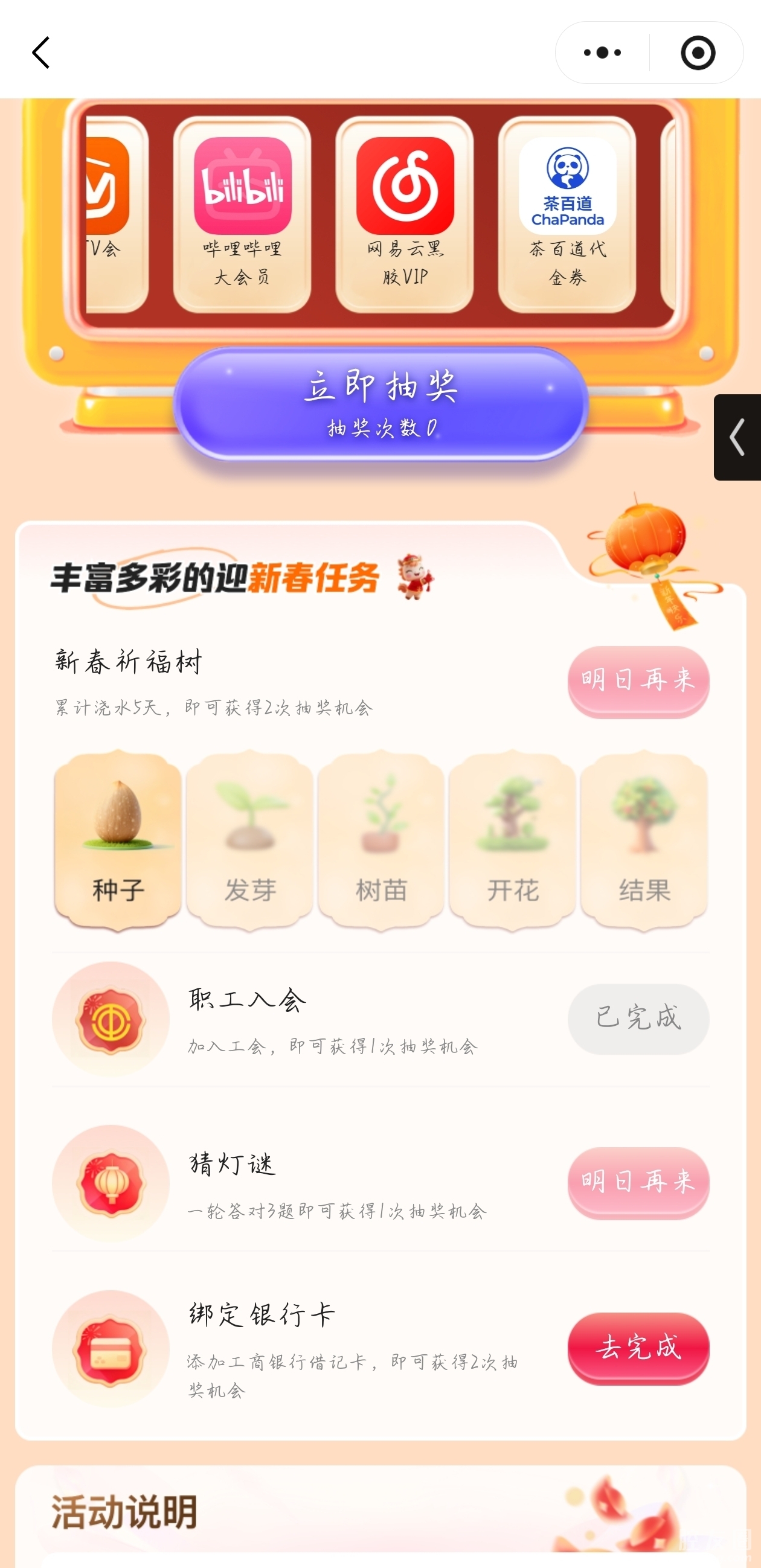Tap 已完成 button for 职工入会

[x=638, y=1019]
